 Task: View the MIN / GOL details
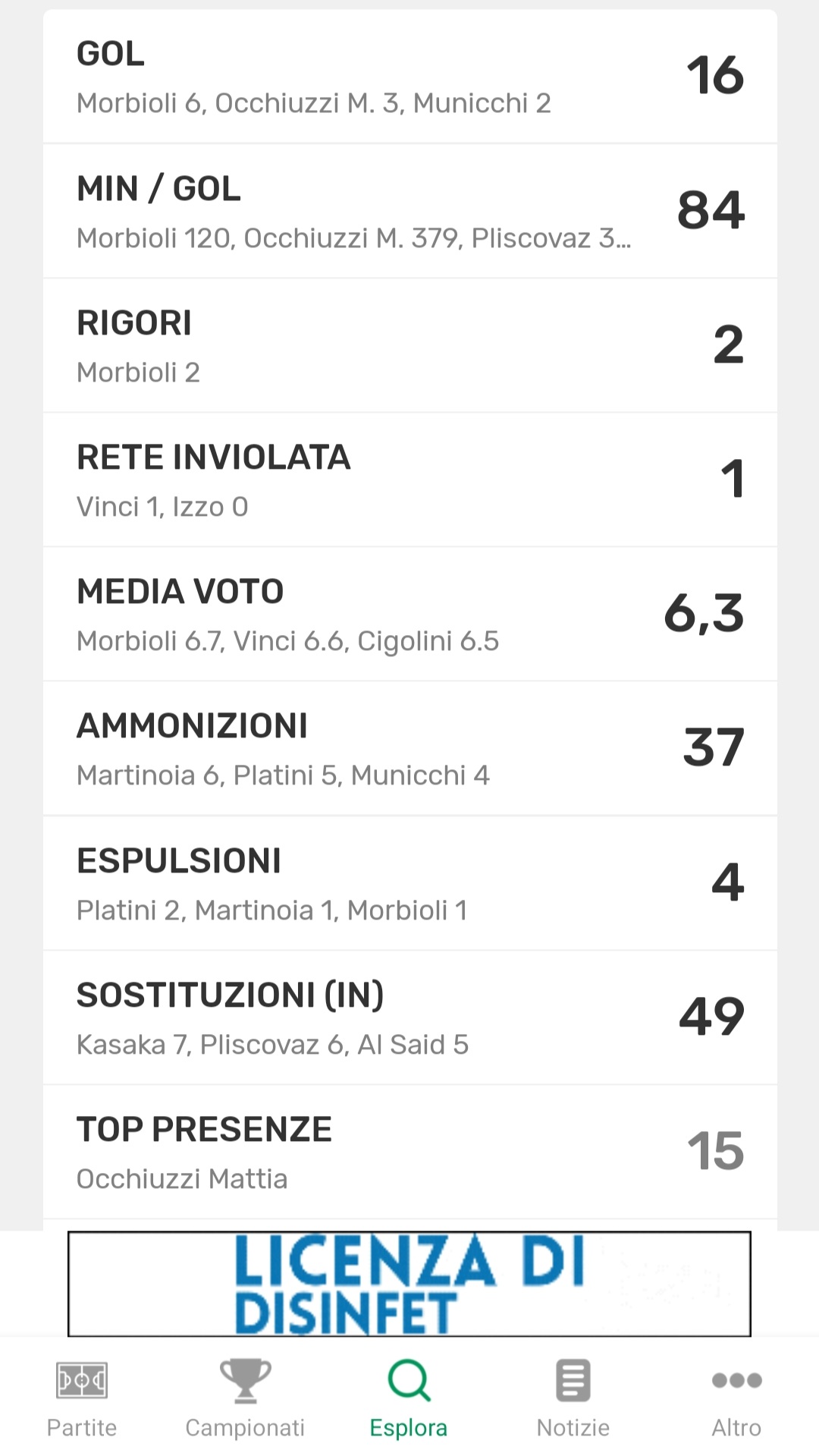[409, 211]
